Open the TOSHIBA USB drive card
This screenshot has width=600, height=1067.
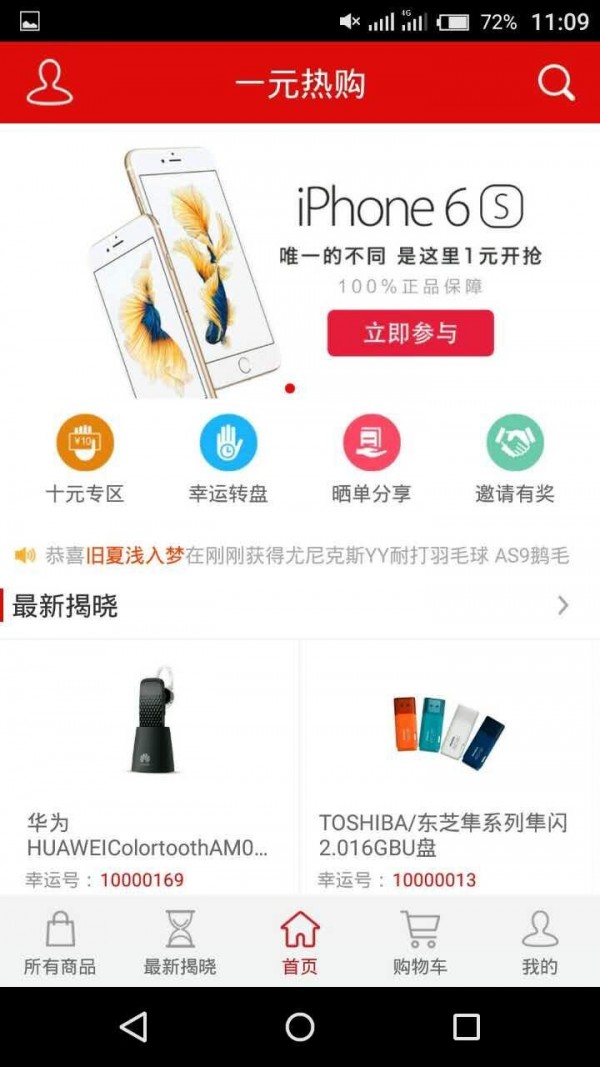click(x=449, y=765)
